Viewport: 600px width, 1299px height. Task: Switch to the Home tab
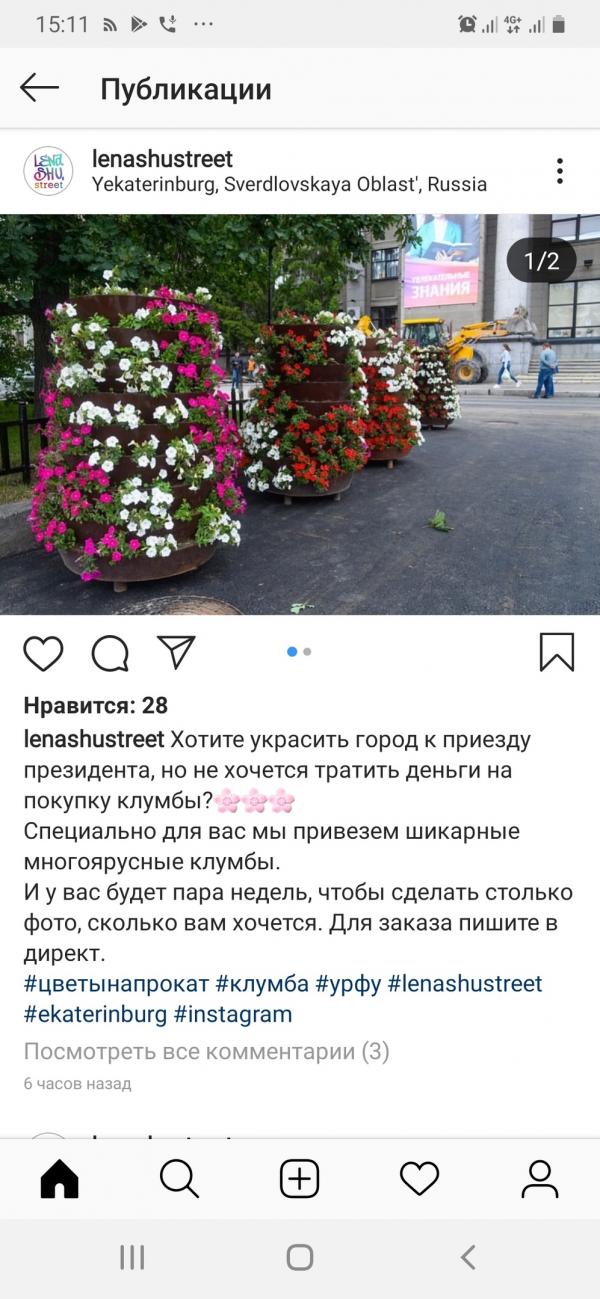point(60,1179)
